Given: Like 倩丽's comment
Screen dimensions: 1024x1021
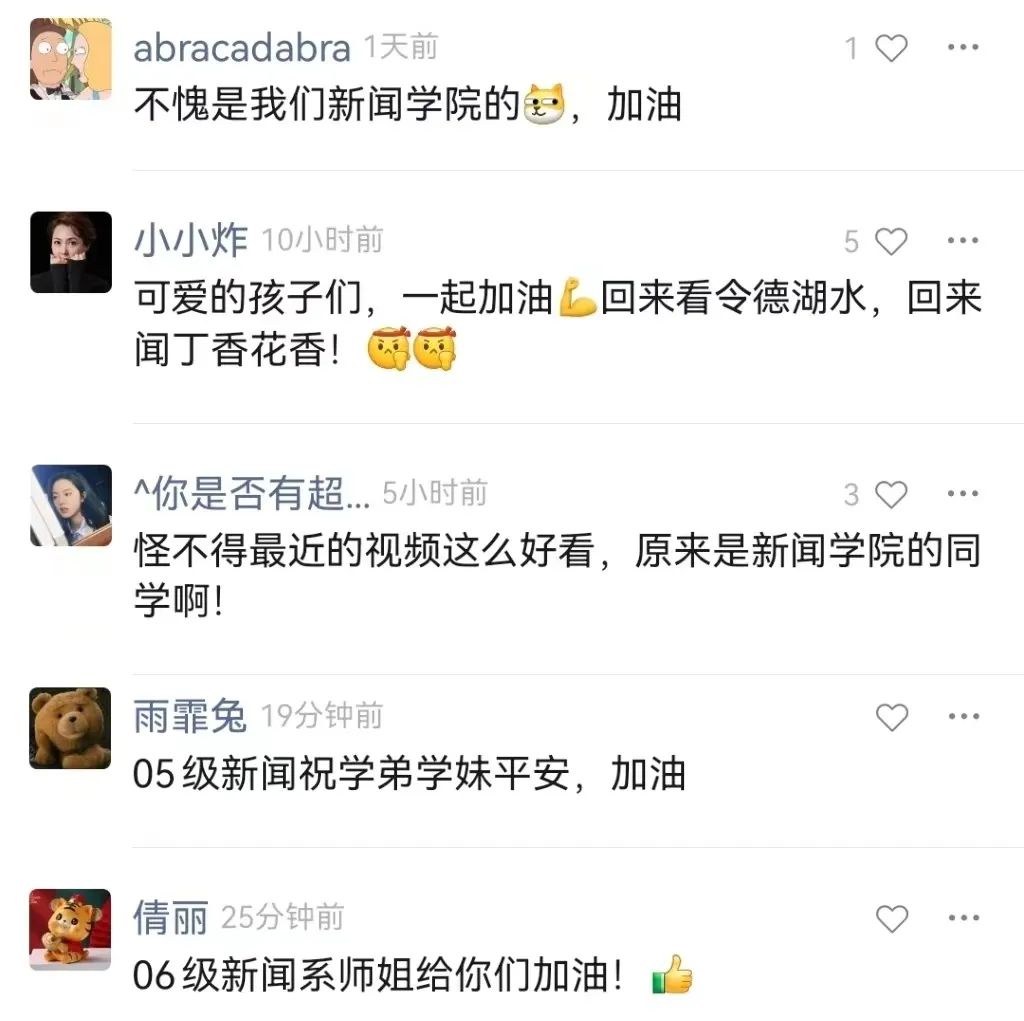Looking at the screenshot, I should point(891,918).
